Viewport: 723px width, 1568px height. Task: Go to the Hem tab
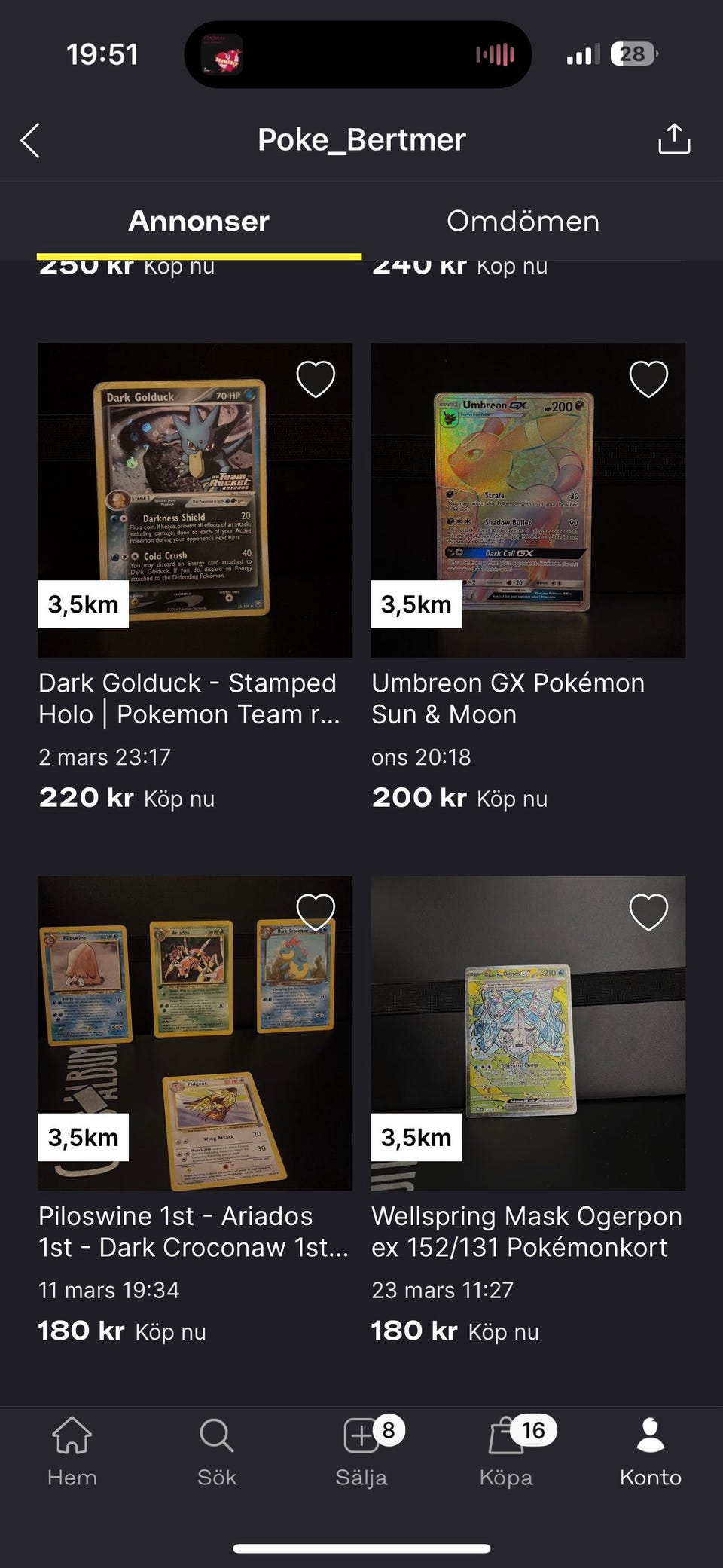point(72,1450)
